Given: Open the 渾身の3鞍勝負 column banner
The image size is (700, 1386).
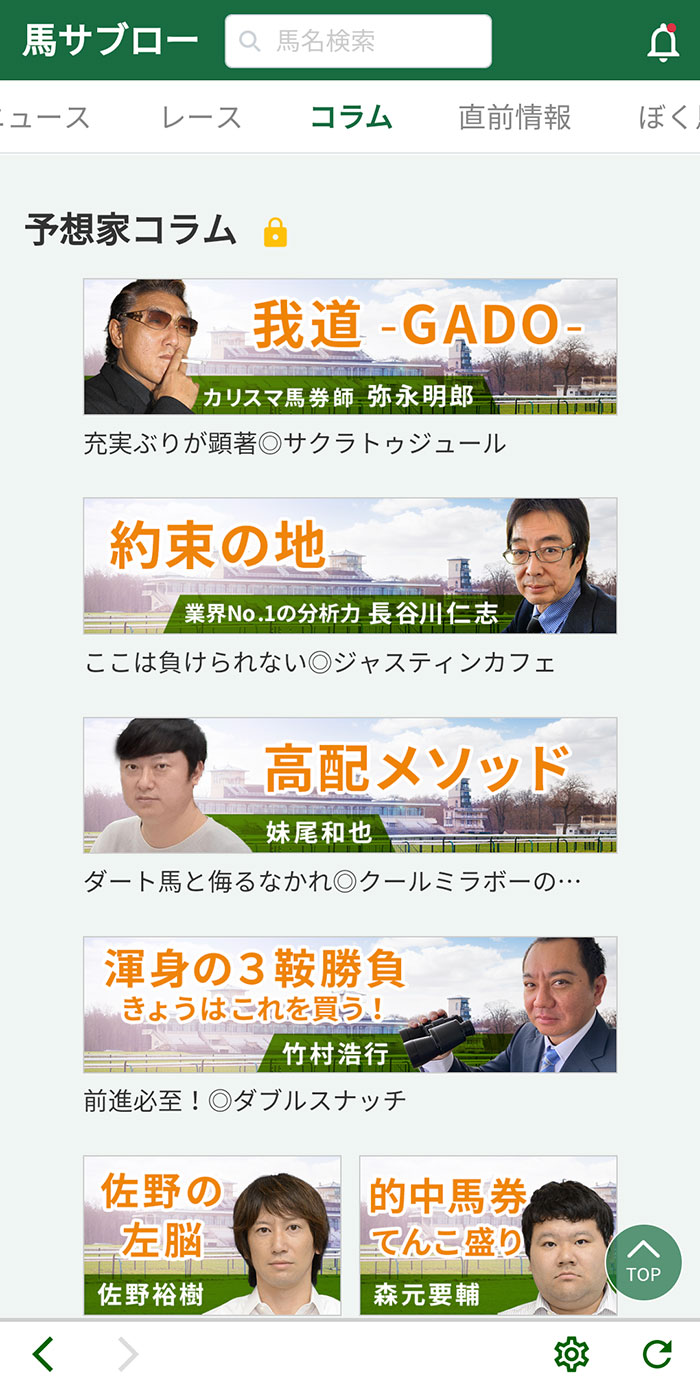Looking at the screenshot, I should click(350, 1003).
